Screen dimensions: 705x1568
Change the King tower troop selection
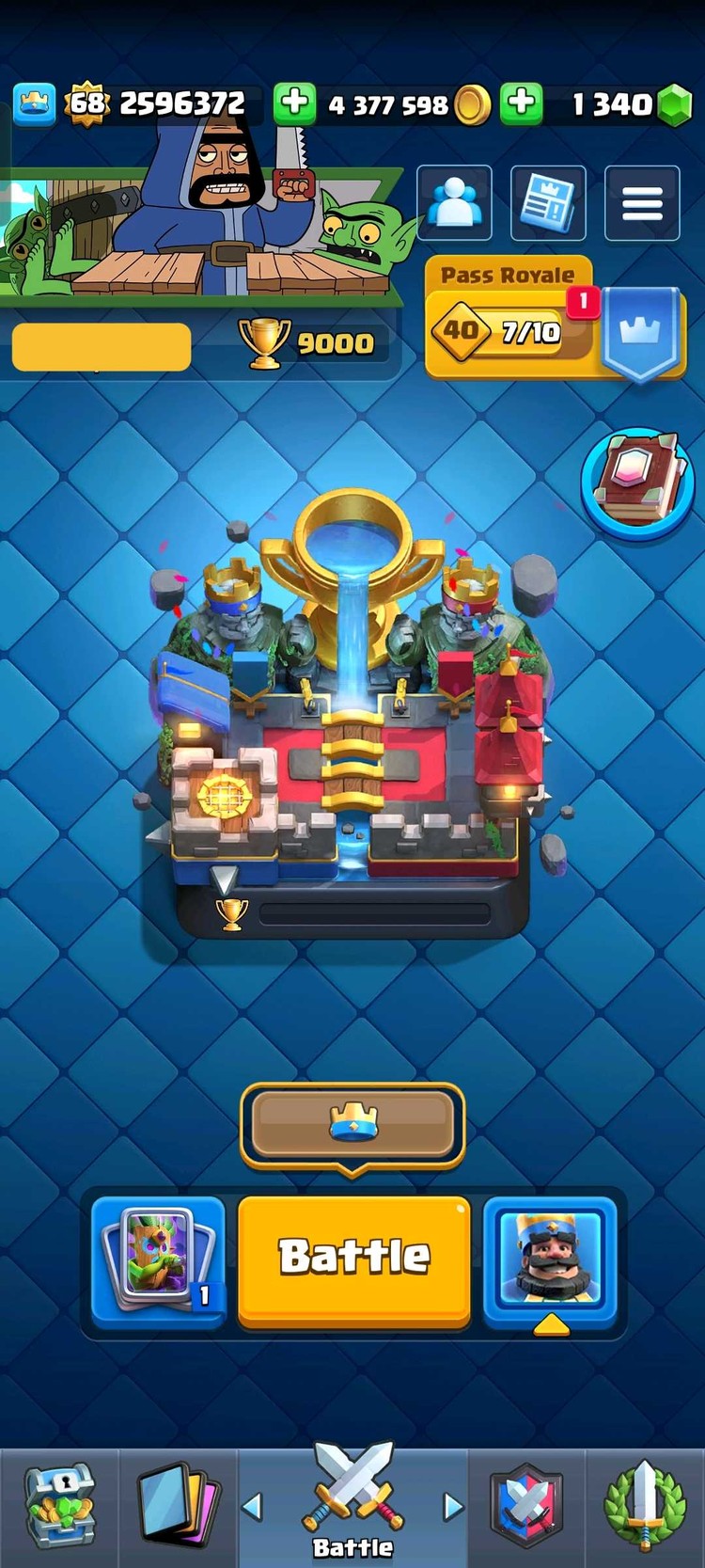(550, 1258)
